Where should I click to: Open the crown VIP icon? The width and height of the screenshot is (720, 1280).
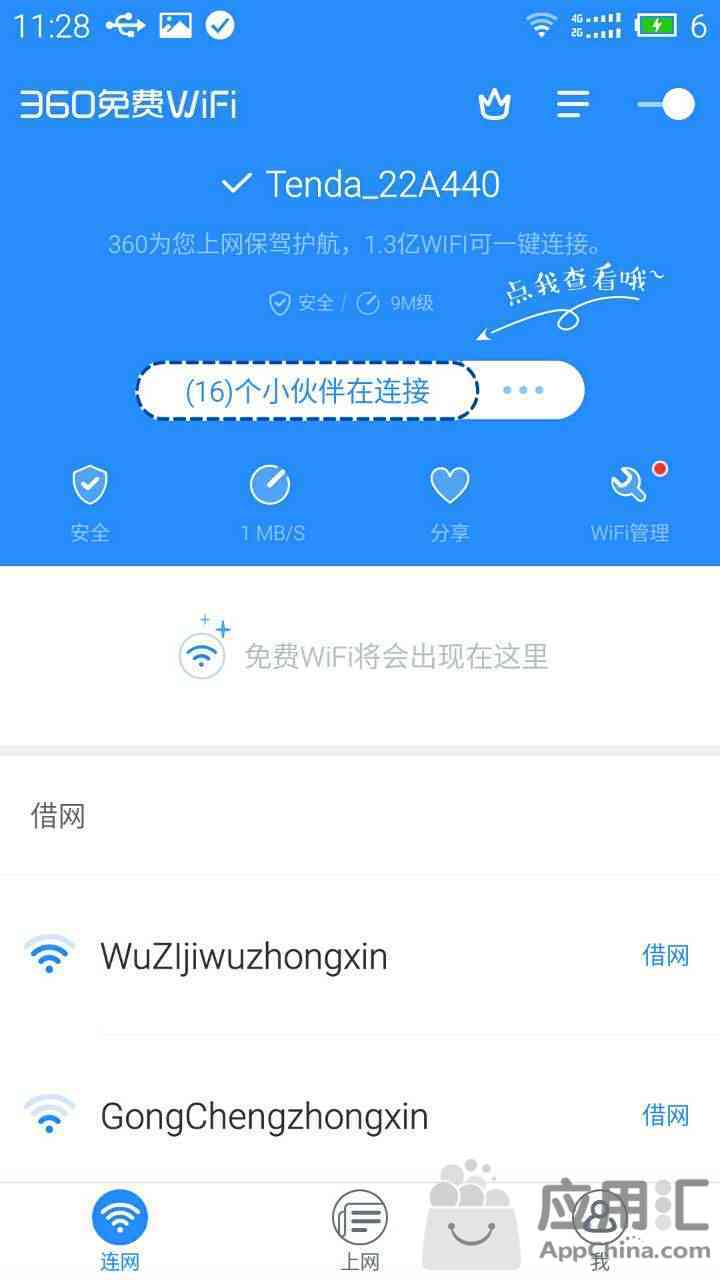click(x=494, y=104)
